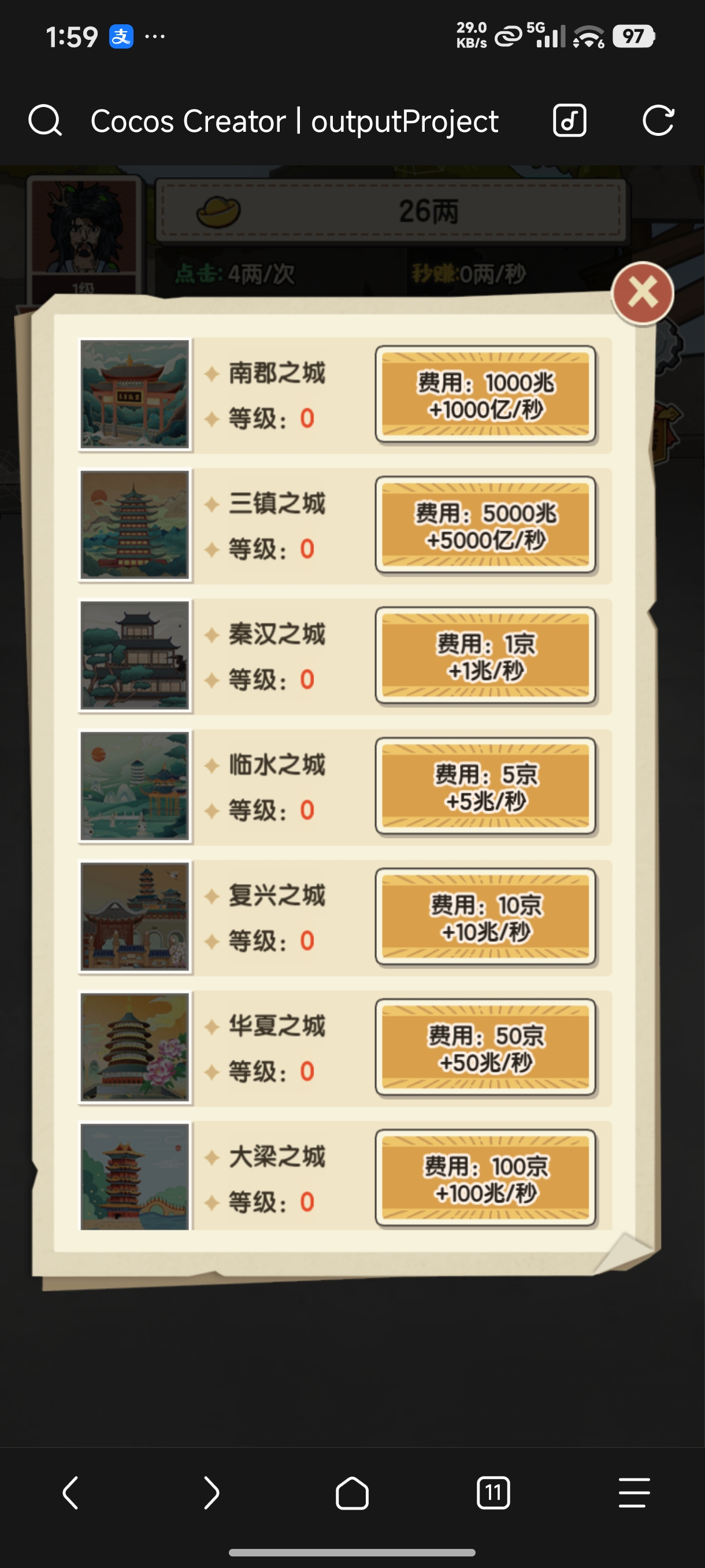Open the tab switcher showing 11 tabs
The width and height of the screenshot is (705, 1568).
[493, 1492]
